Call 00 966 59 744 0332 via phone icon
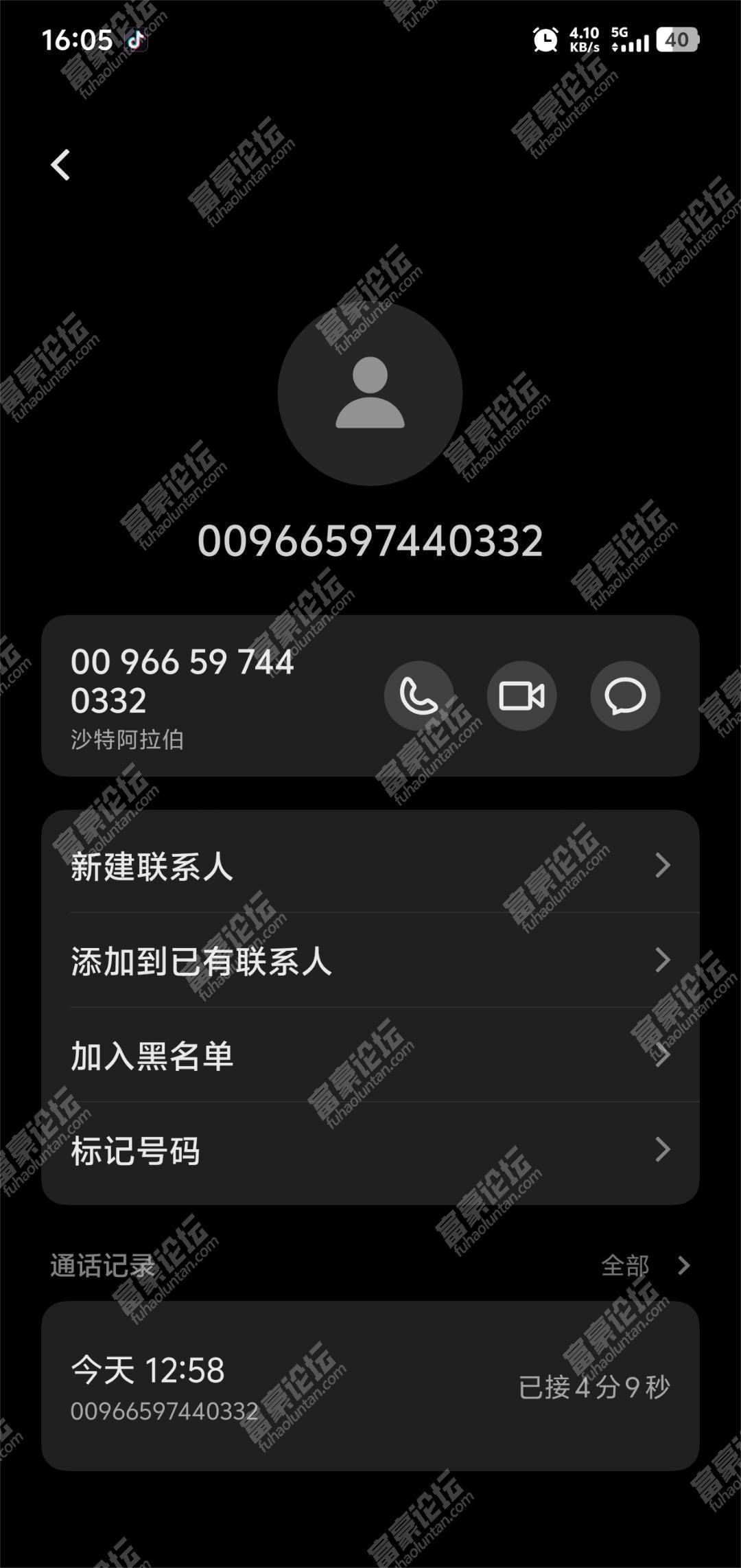The image size is (741, 1568). 419,695
